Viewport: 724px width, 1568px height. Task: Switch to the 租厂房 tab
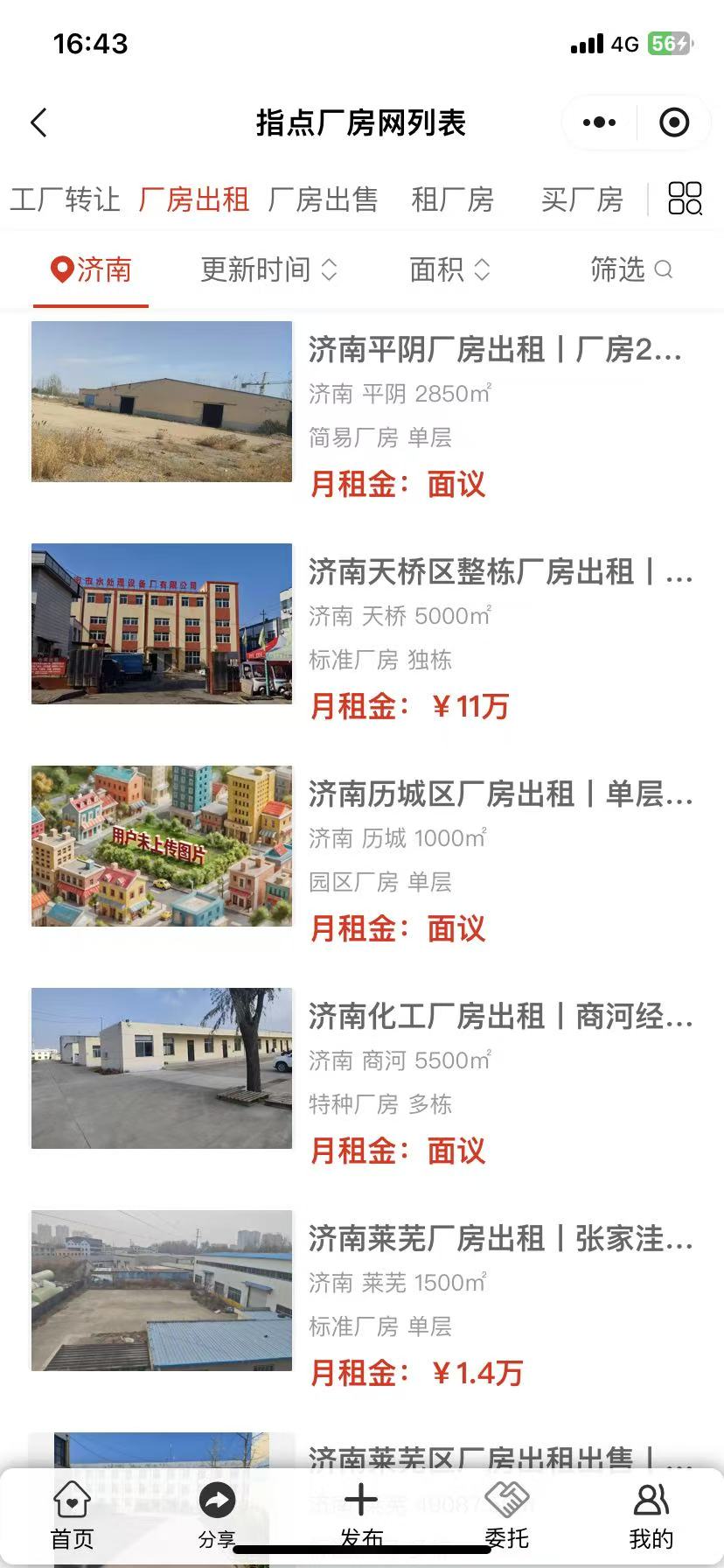[452, 199]
